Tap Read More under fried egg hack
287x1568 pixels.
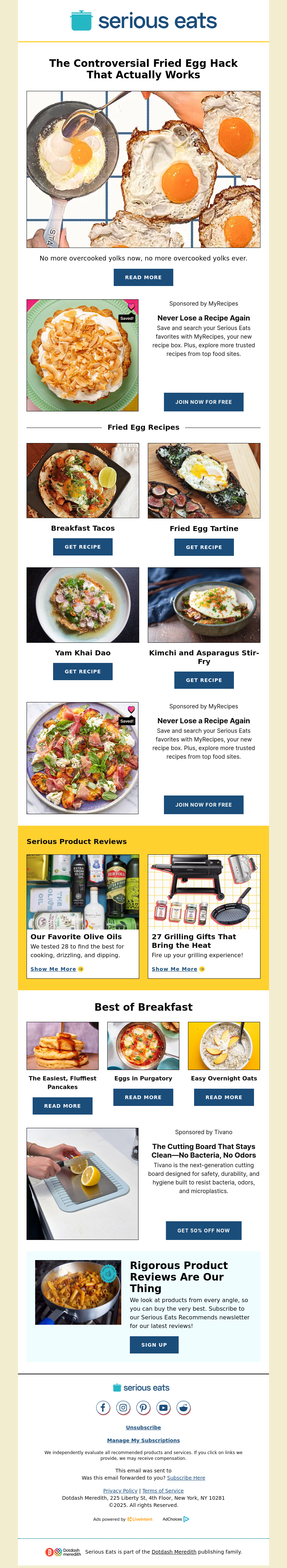[x=143, y=277]
